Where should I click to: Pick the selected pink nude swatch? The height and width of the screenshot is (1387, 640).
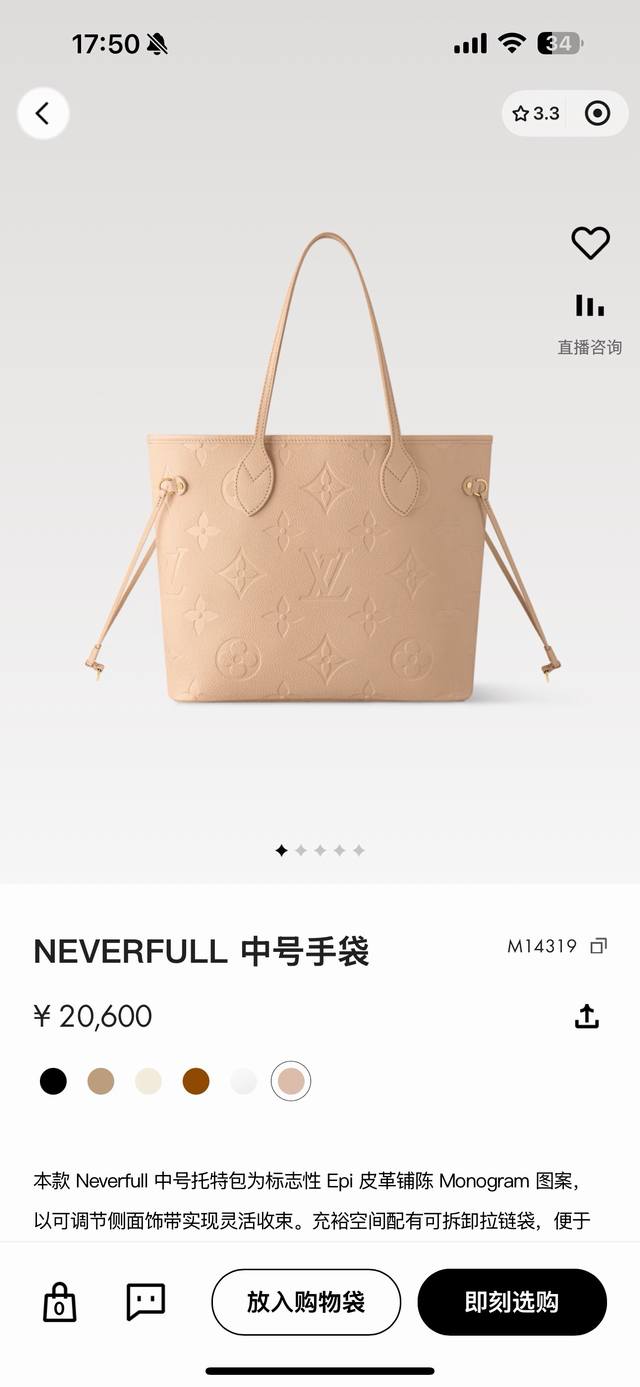click(291, 1081)
